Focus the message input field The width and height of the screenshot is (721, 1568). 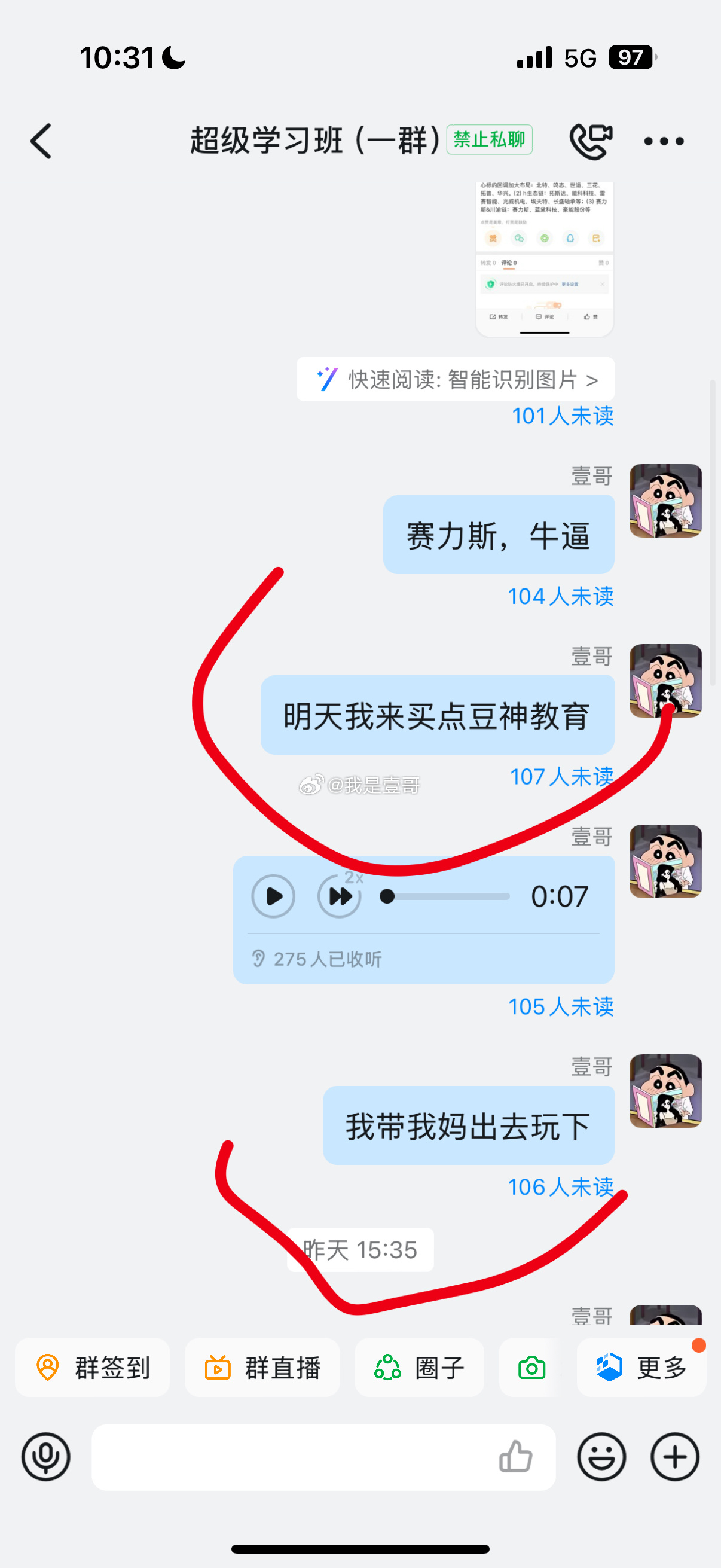pyautogui.click(x=292, y=1457)
